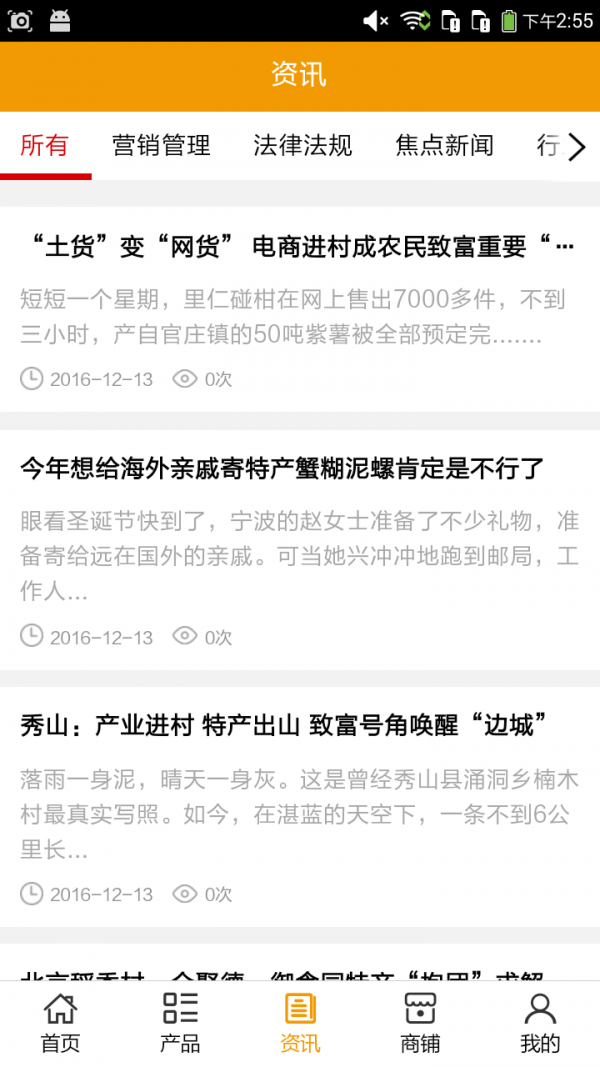Select the 所有 category tab
This screenshot has height=1067, width=600.
tap(45, 146)
